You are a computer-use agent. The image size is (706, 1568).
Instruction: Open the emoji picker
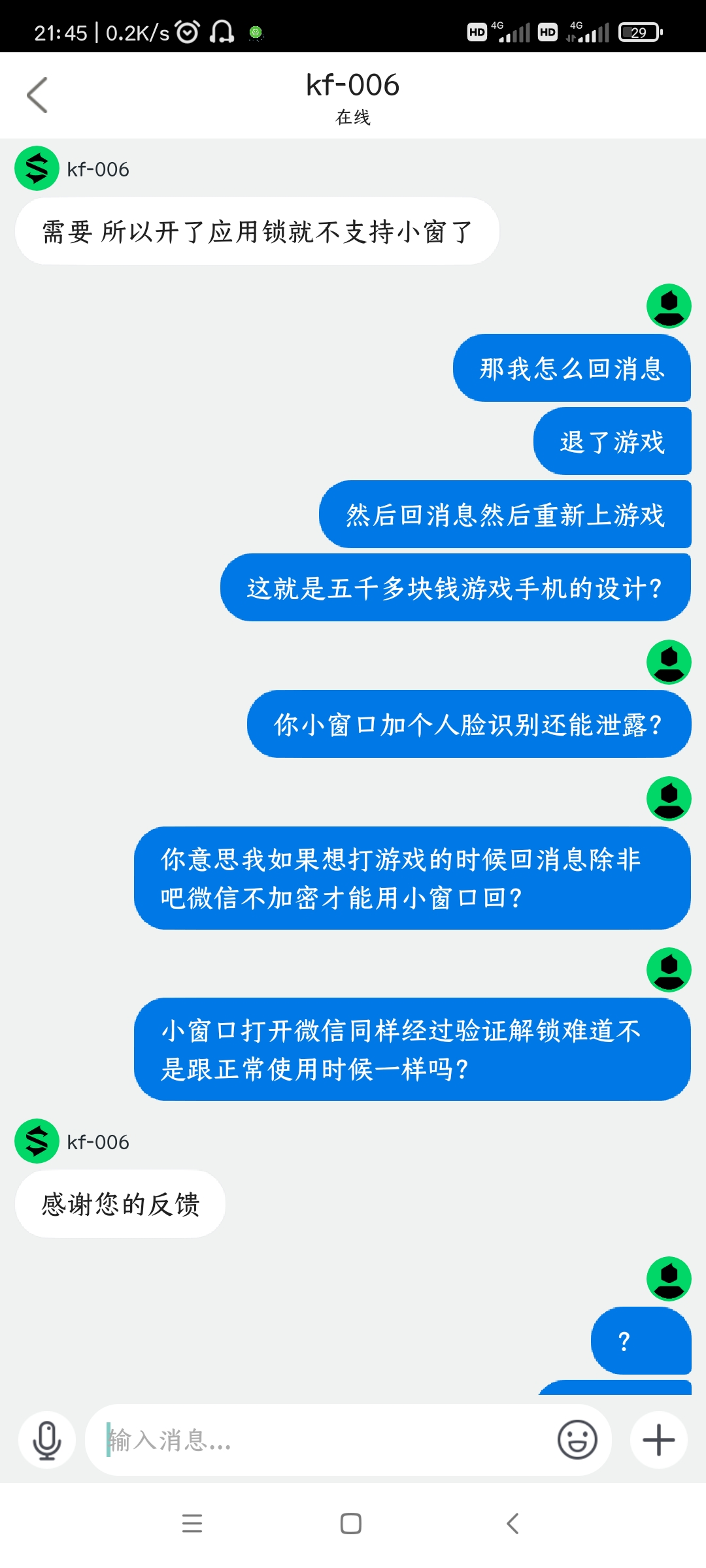[577, 1440]
